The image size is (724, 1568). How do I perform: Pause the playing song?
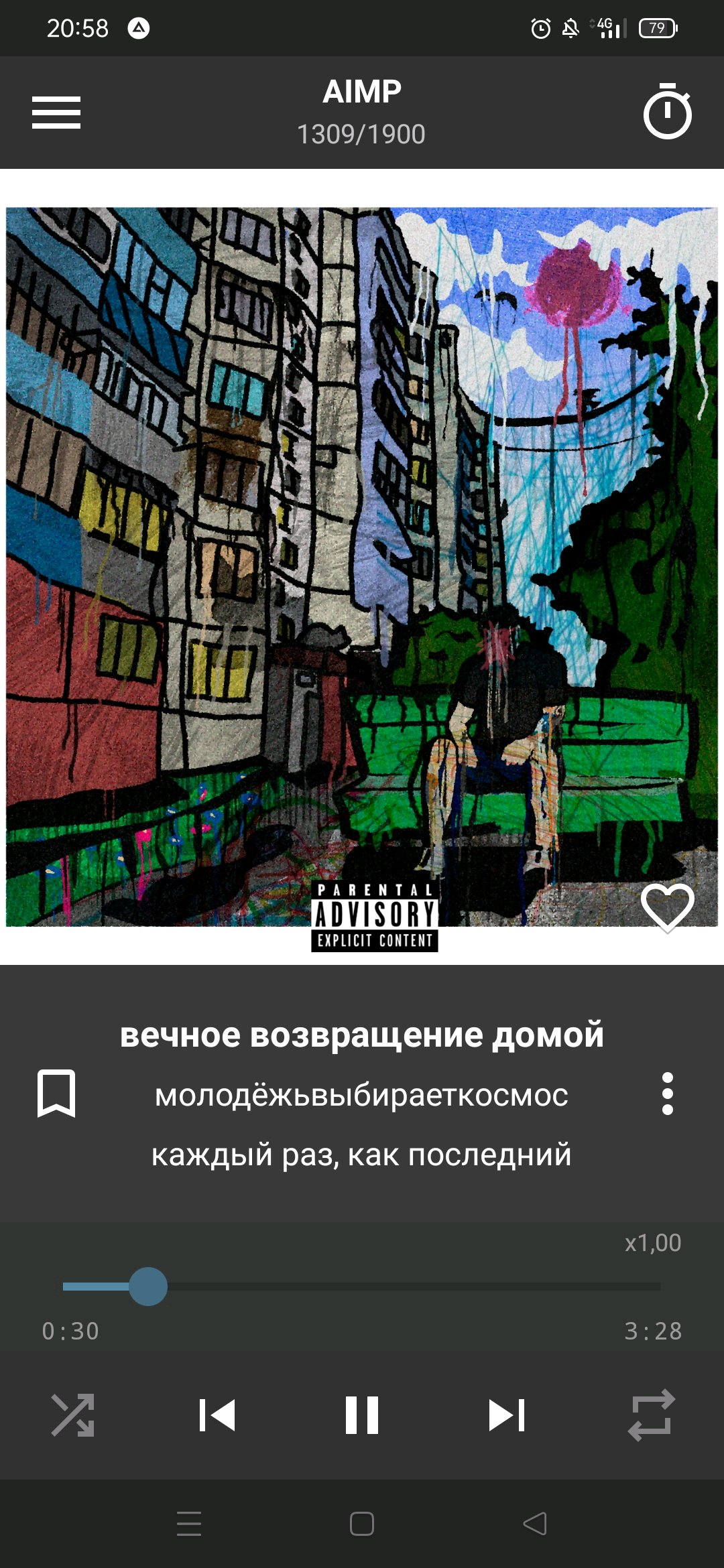click(x=362, y=1415)
